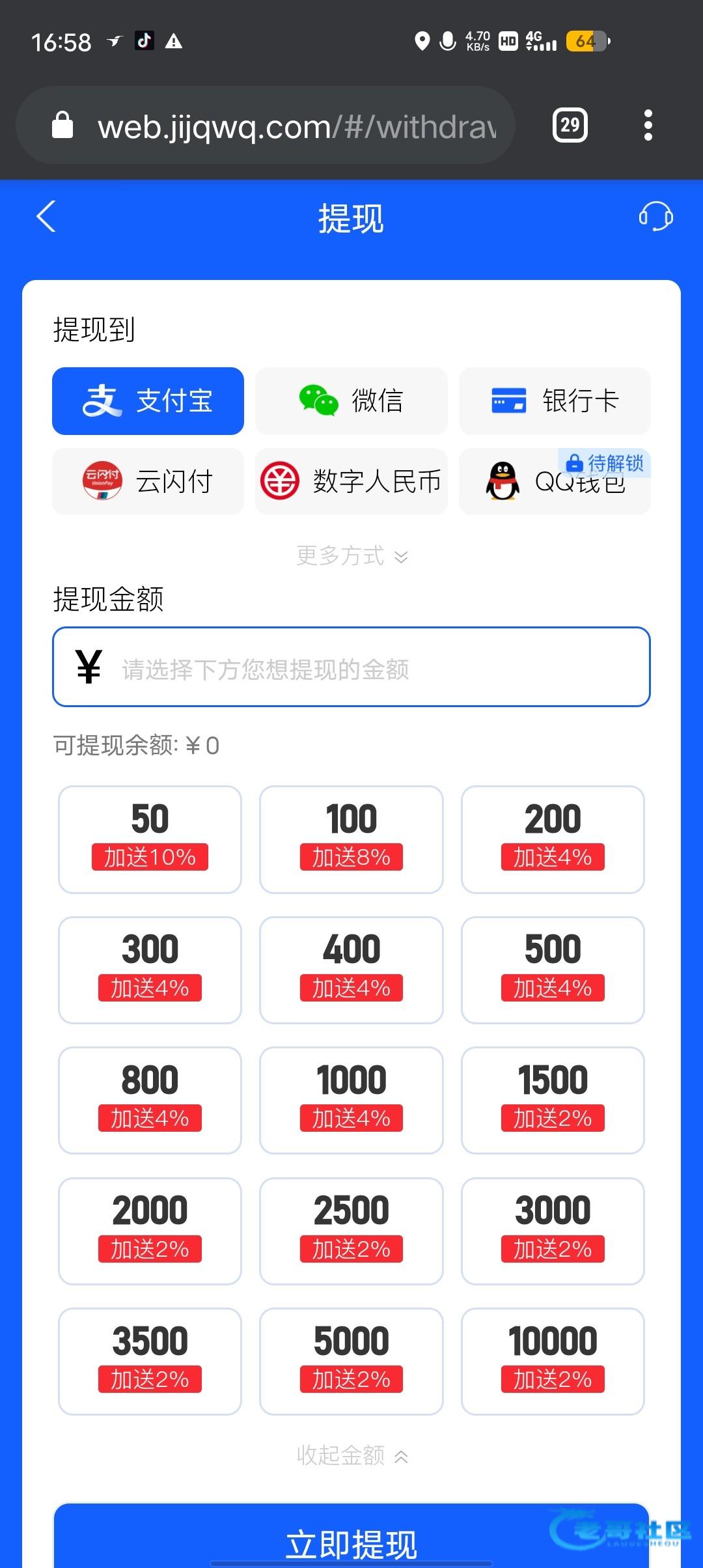Select 微信 as withdrawal method
The width and height of the screenshot is (703, 1568).
click(x=351, y=401)
